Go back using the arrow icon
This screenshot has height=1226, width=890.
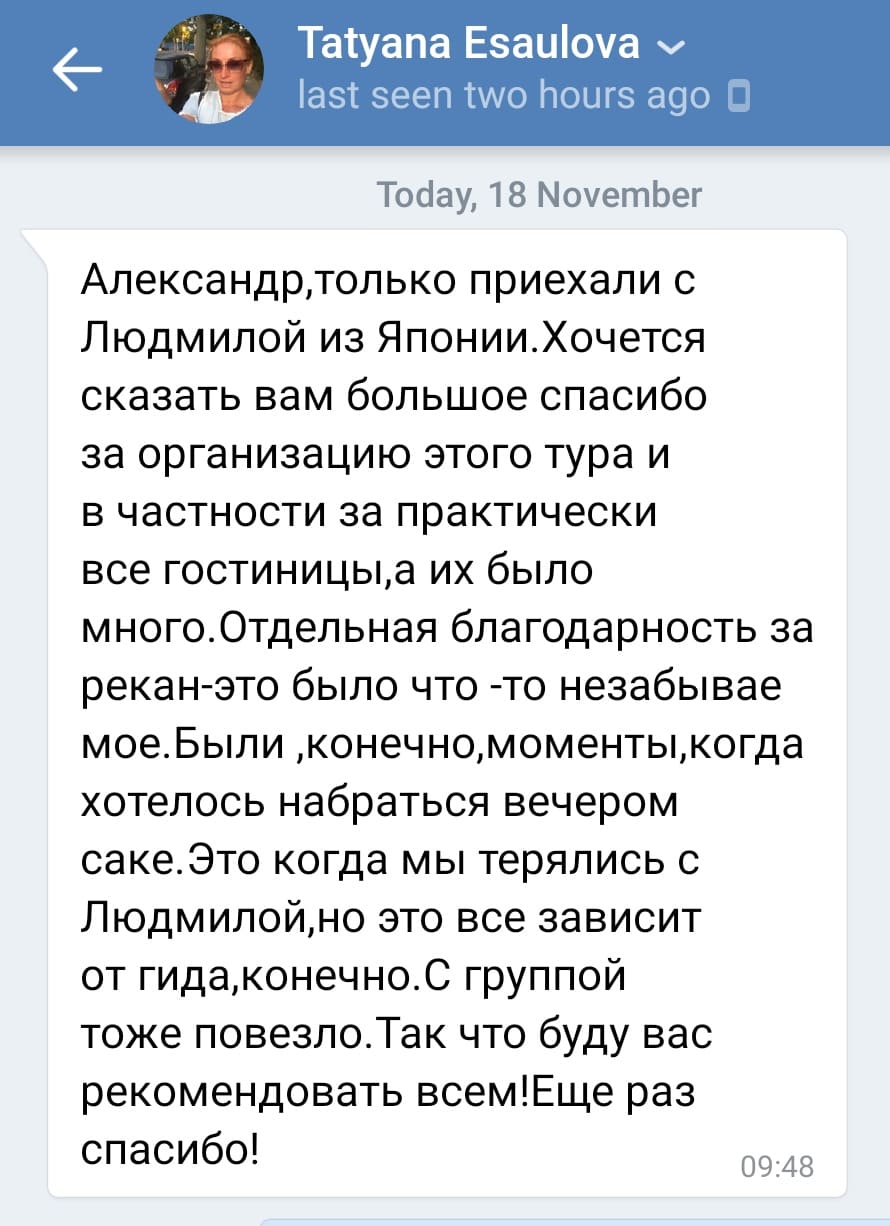tap(77, 69)
